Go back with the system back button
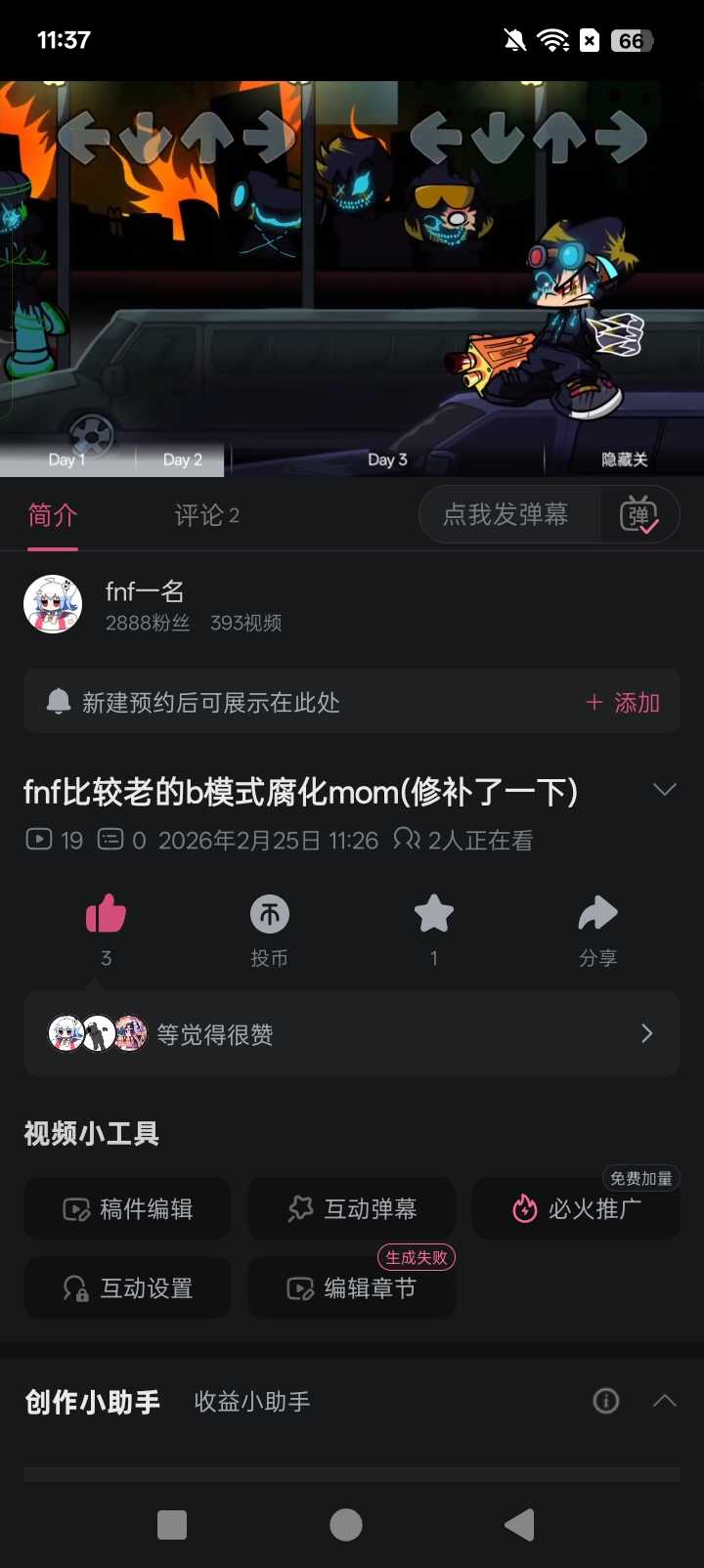 (x=519, y=1525)
